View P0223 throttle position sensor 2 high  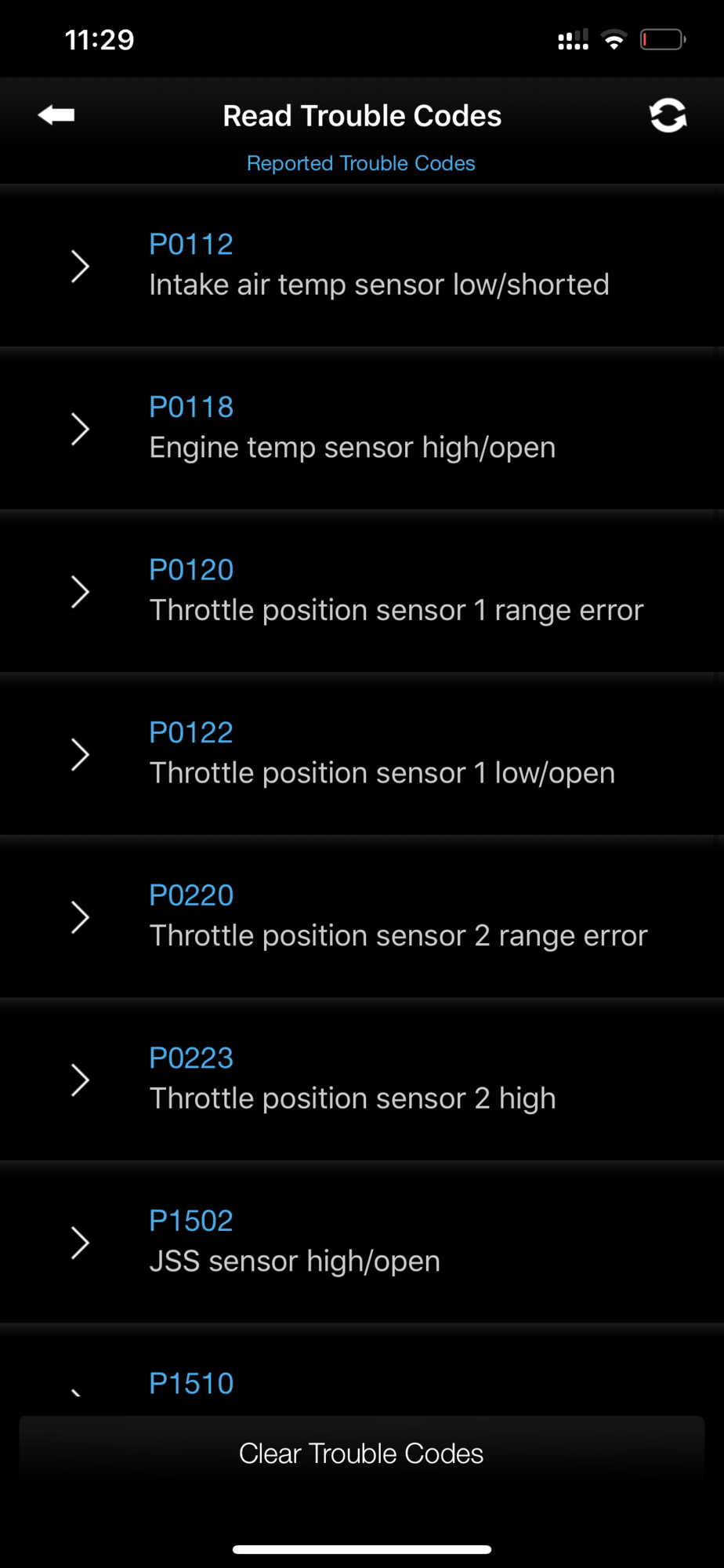(x=362, y=1079)
